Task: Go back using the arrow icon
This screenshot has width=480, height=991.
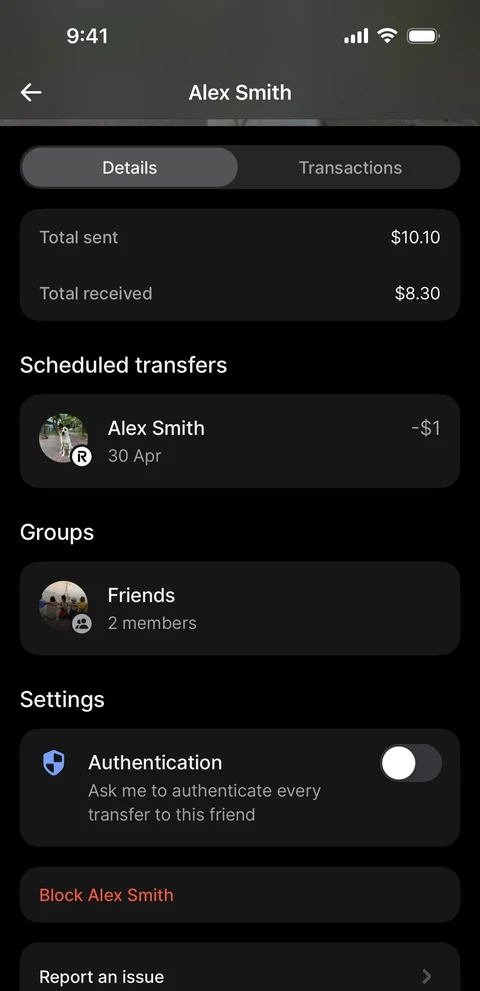Action: [x=31, y=93]
